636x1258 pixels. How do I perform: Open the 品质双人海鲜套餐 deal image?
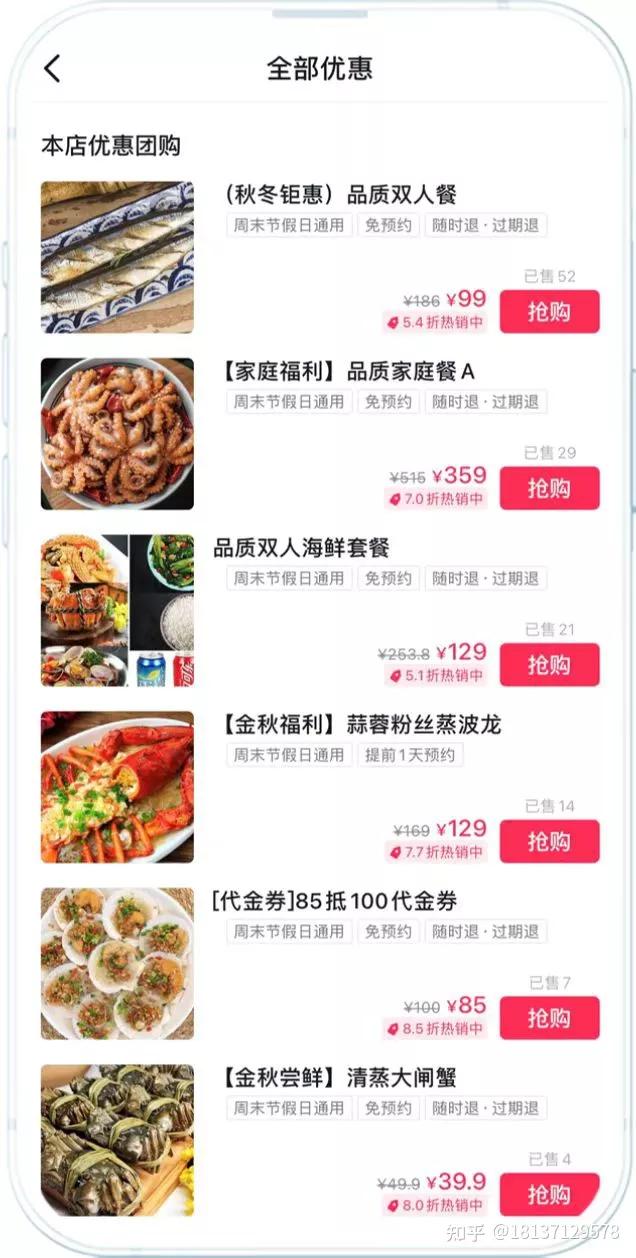[x=117, y=610]
